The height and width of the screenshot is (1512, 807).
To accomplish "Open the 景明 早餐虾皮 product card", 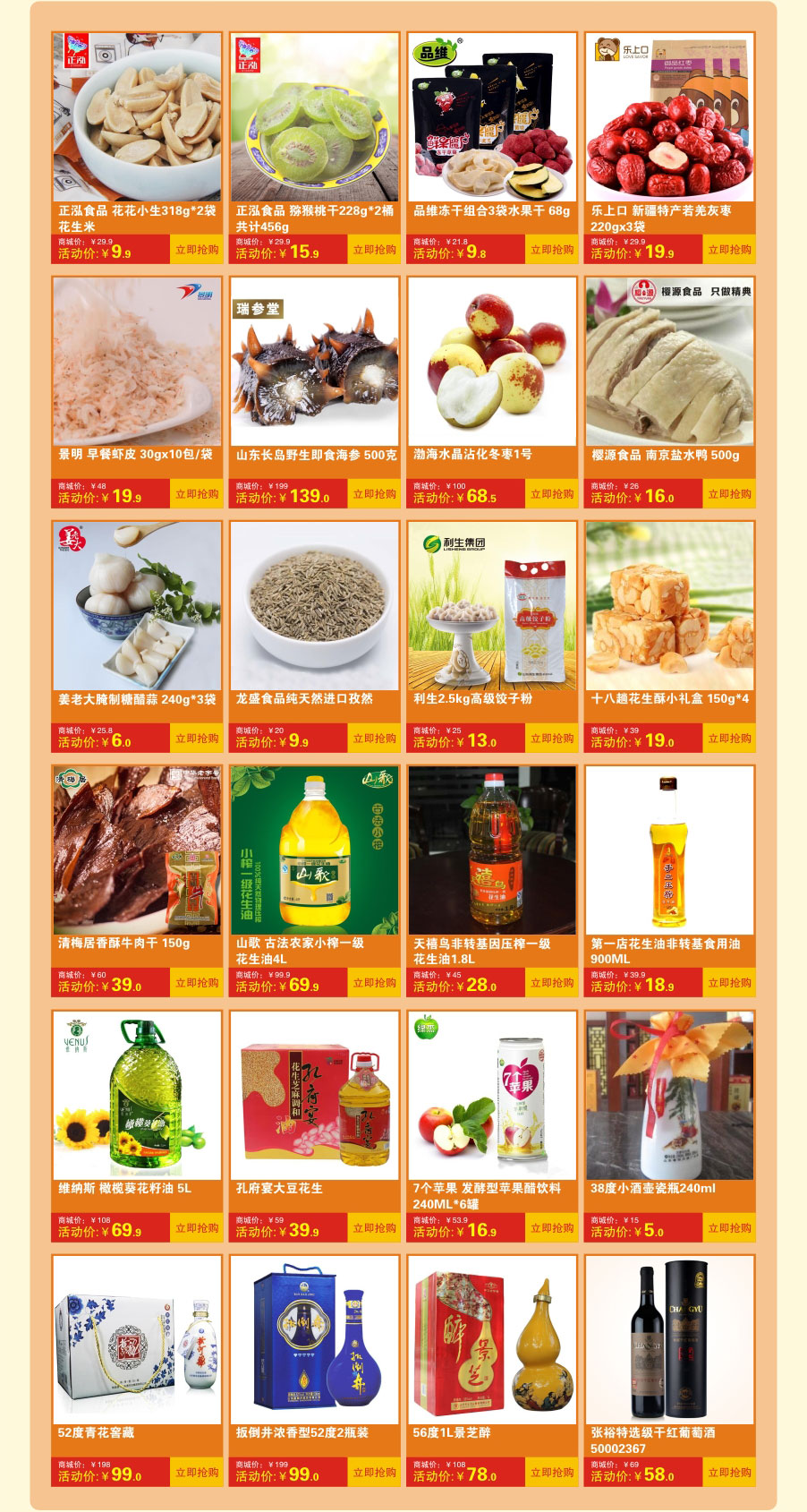I will [x=137, y=392].
